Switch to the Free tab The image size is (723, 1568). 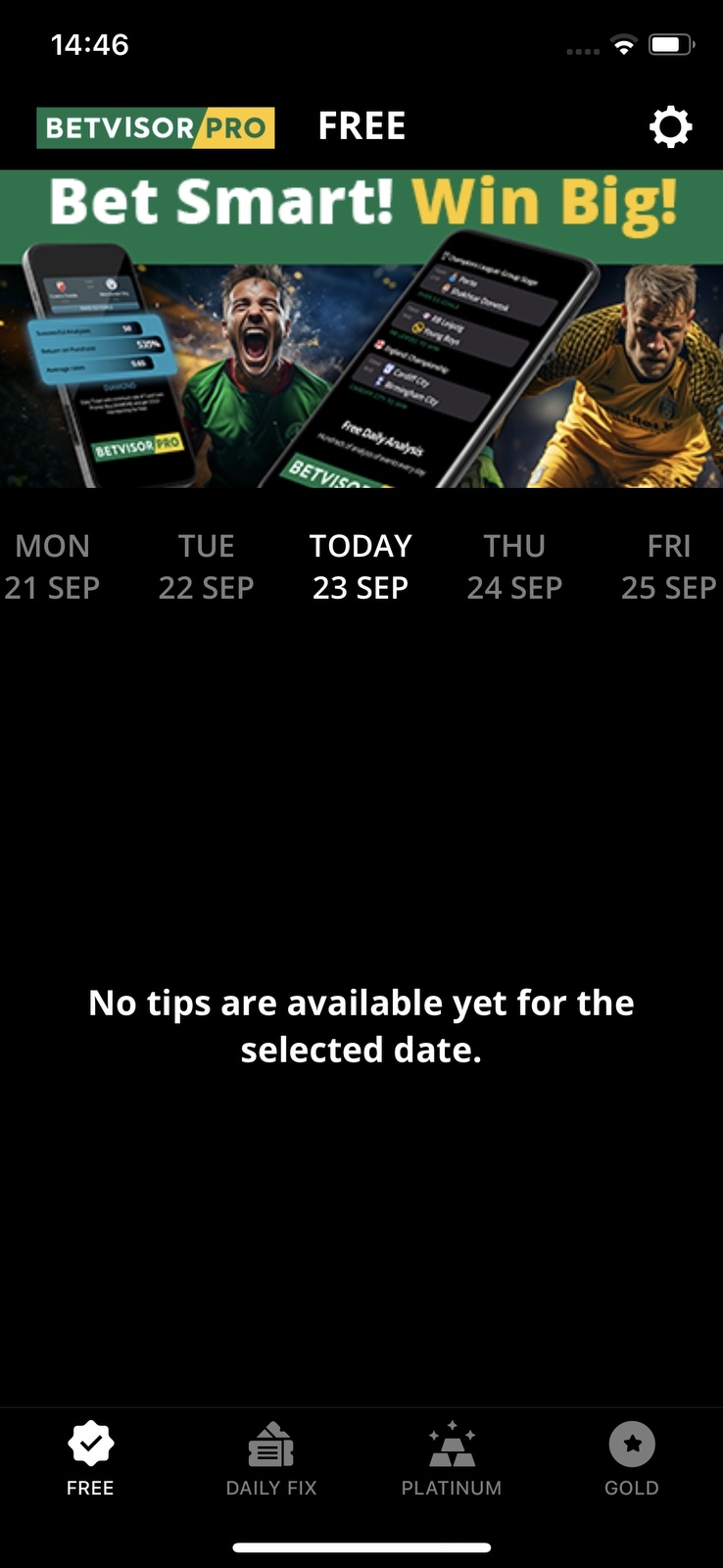tap(90, 1459)
